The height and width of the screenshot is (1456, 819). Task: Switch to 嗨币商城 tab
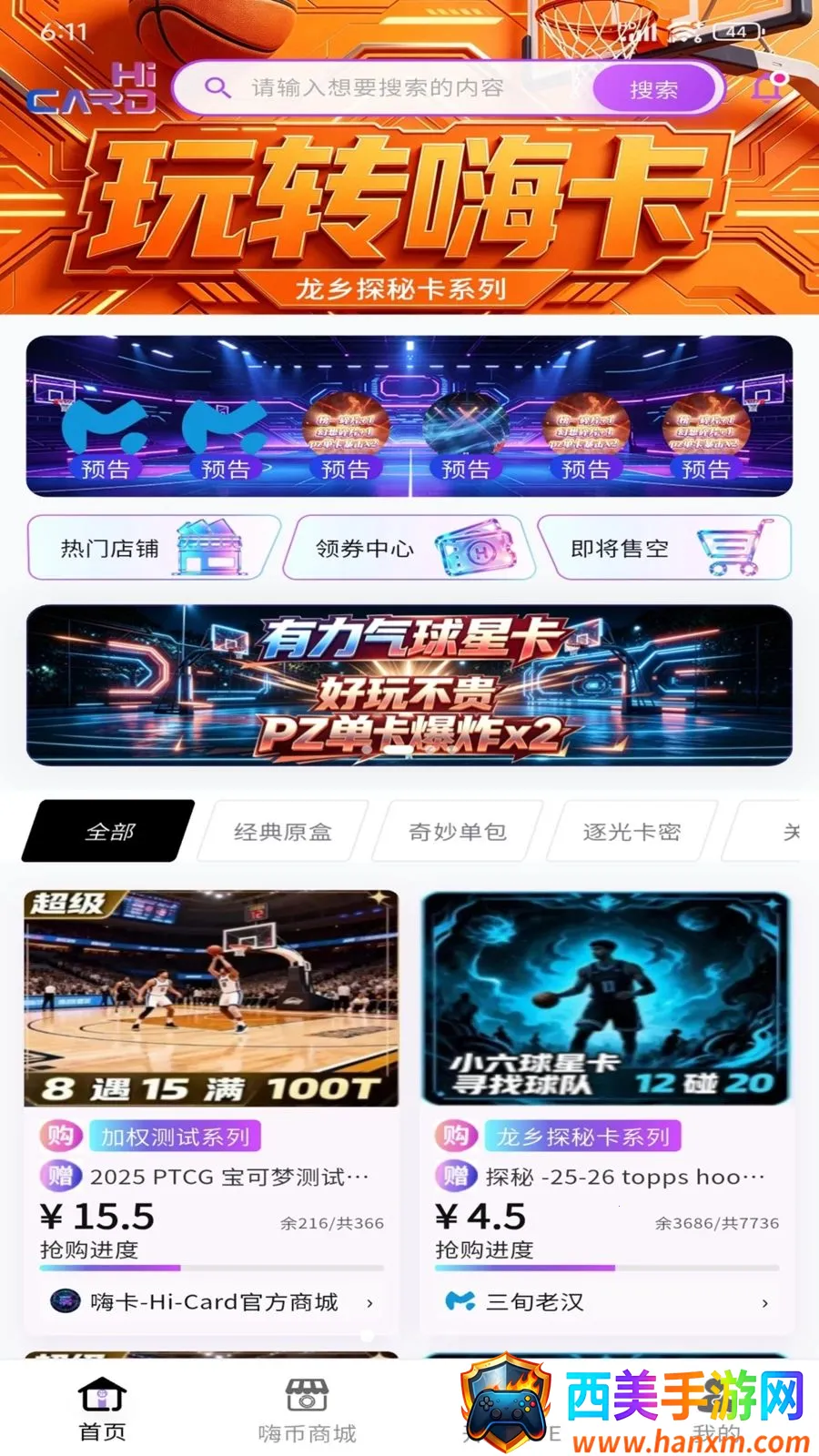(x=307, y=1409)
